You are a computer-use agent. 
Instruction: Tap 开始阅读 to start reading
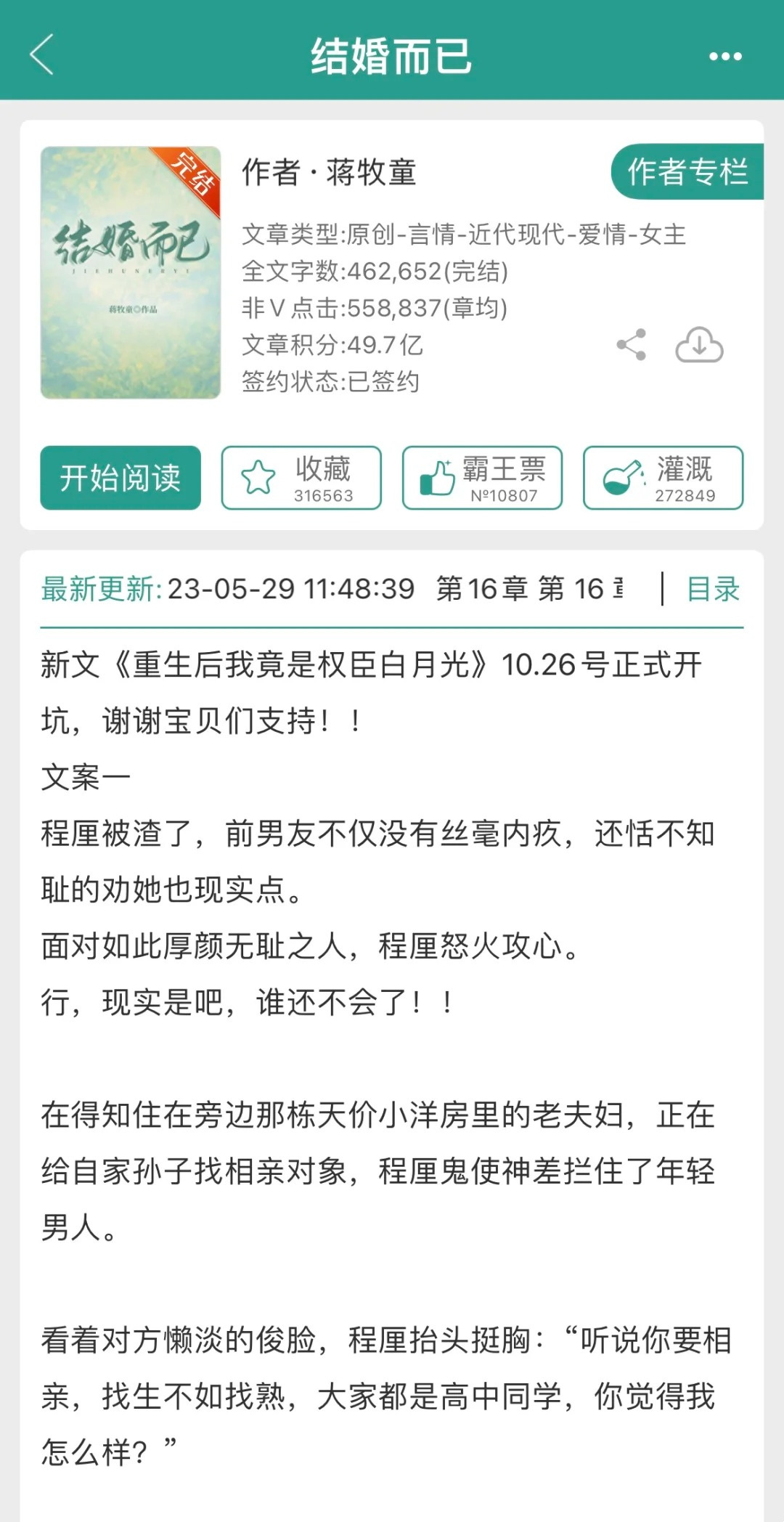point(121,478)
